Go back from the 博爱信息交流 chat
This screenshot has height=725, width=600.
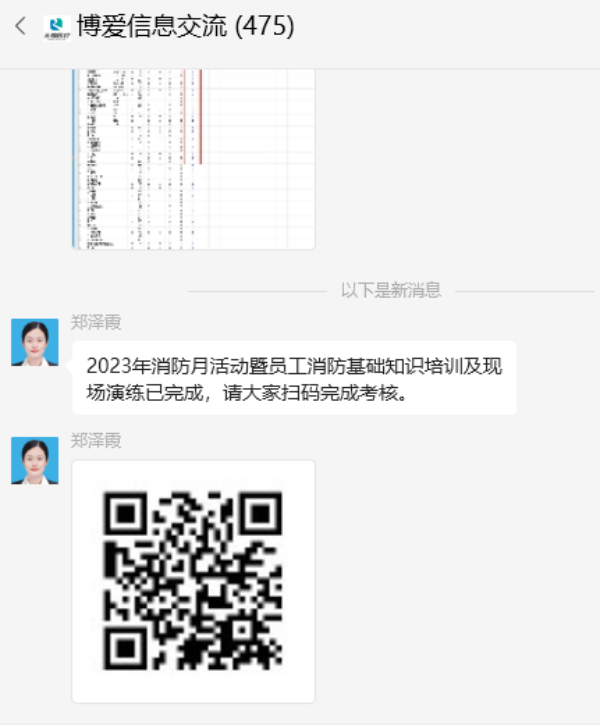click(x=20, y=27)
